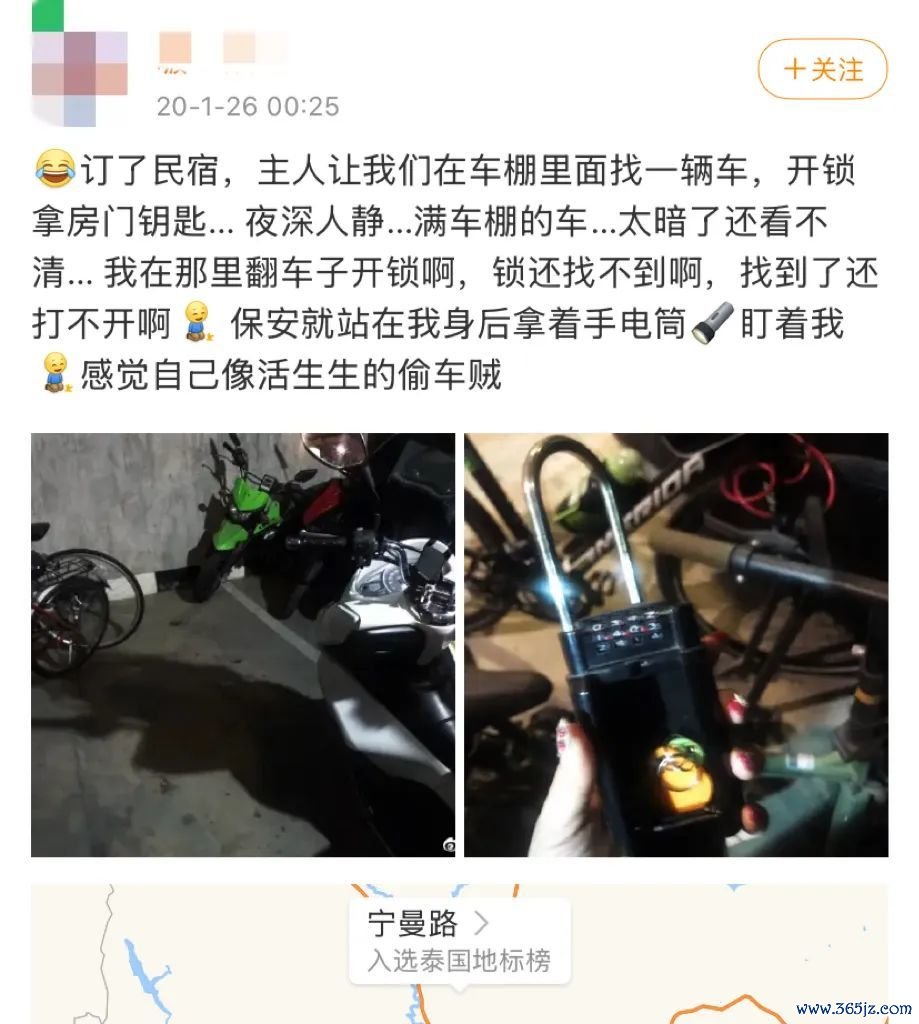
Task: View the key lockbox photo
Action: (x=675, y=644)
